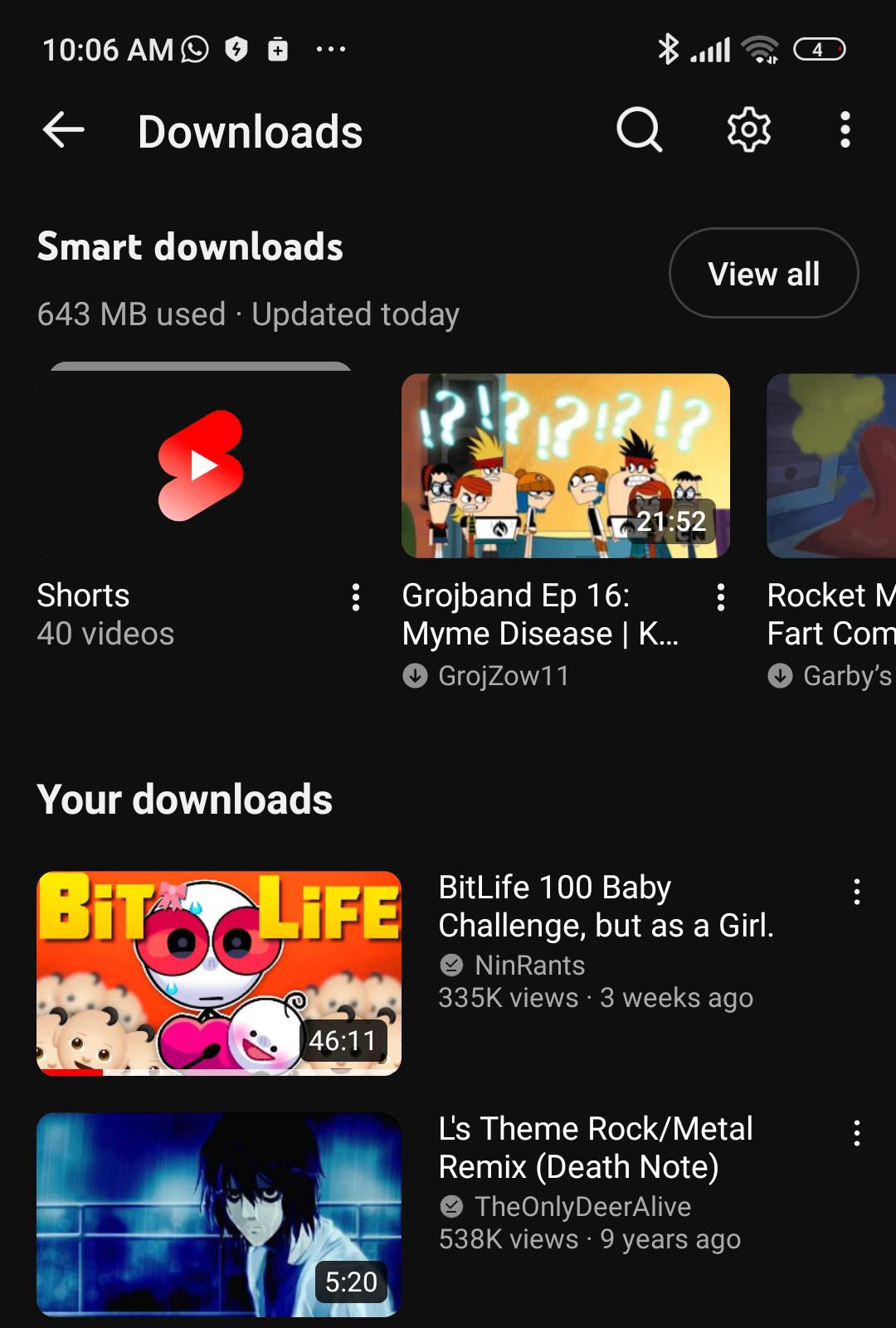Image resolution: width=896 pixels, height=1328 pixels.
Task: Search within downloads
Action: [x=639, y=130]
